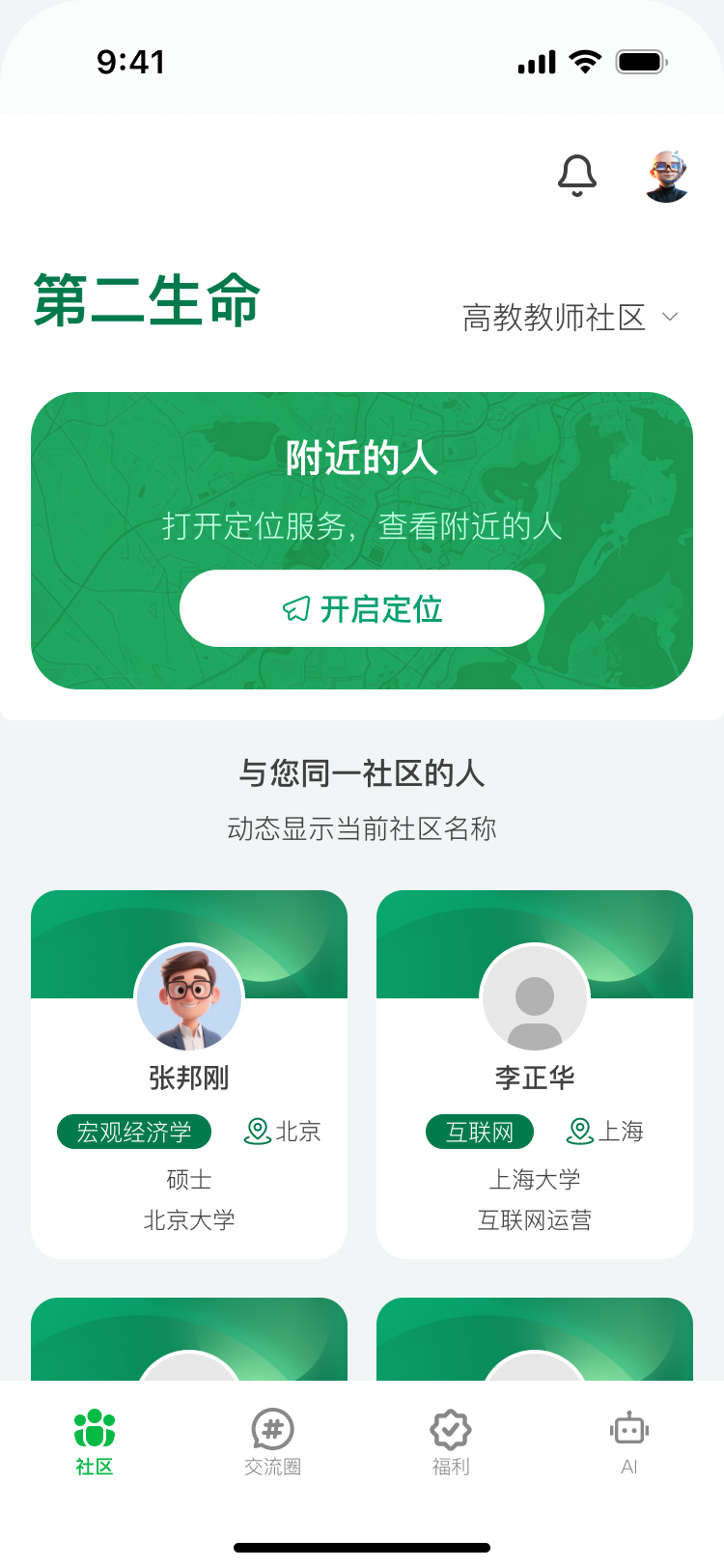
Task: Expand the 高教教师社区 community dropdown
Action: coord(571,318)
